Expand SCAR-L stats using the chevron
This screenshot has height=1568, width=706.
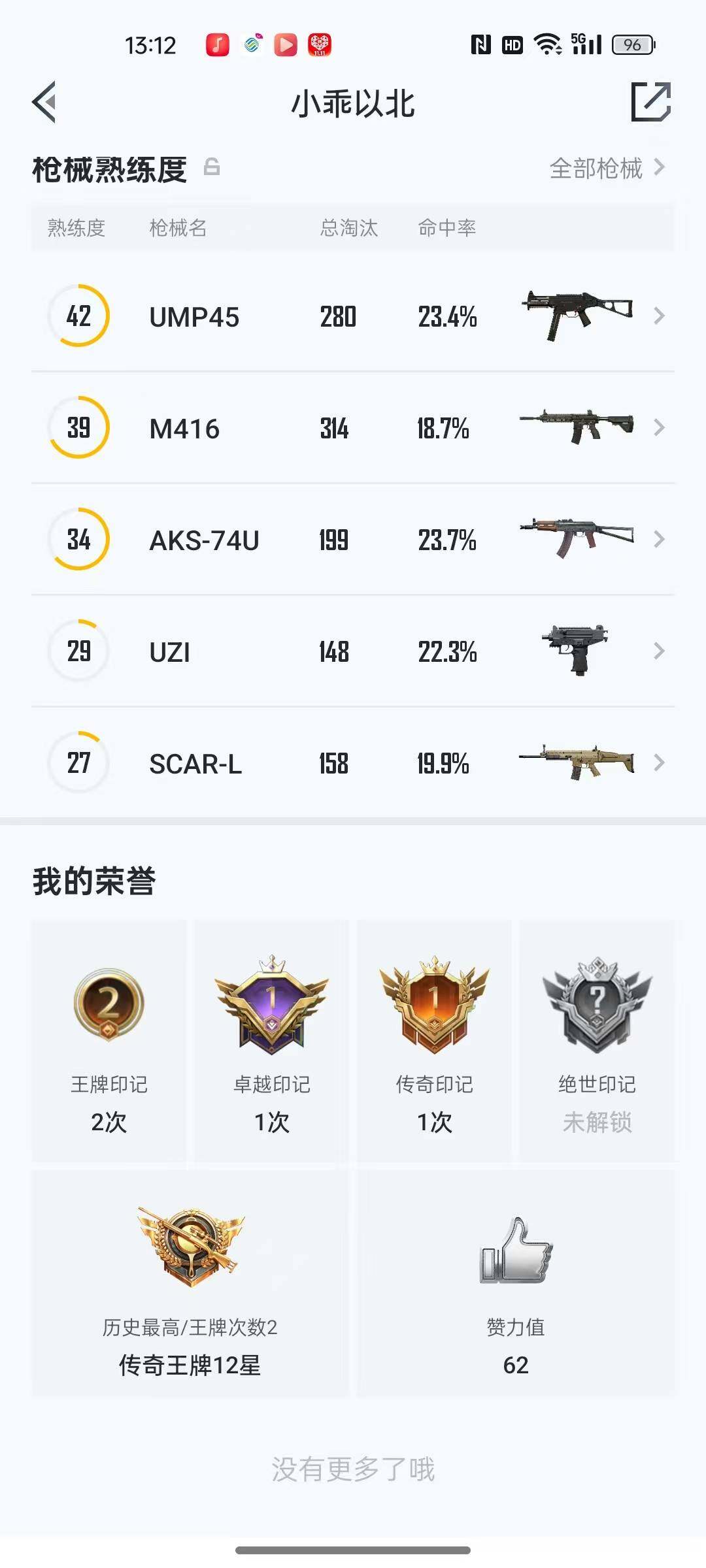658,763
